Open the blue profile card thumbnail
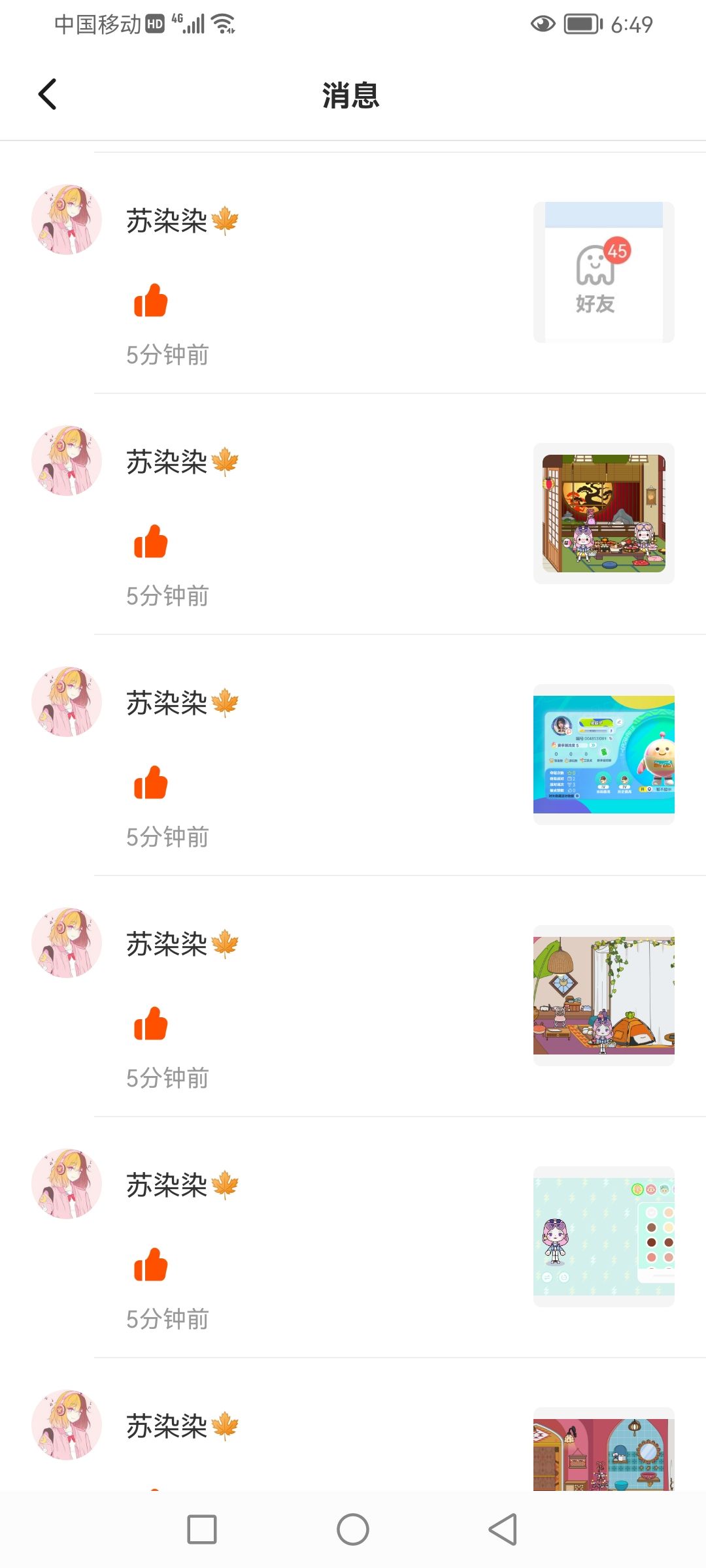The height and width of the screenshot is (1568, 706). [604, 755]
